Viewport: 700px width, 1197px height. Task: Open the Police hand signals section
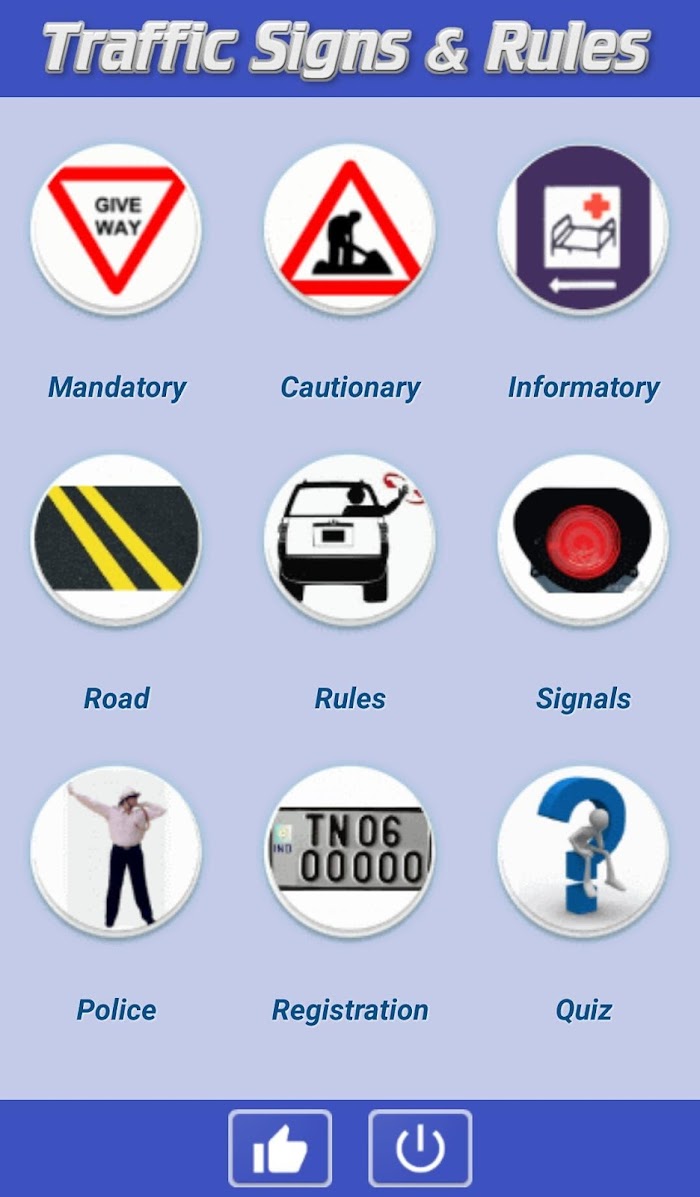[116, 851]
